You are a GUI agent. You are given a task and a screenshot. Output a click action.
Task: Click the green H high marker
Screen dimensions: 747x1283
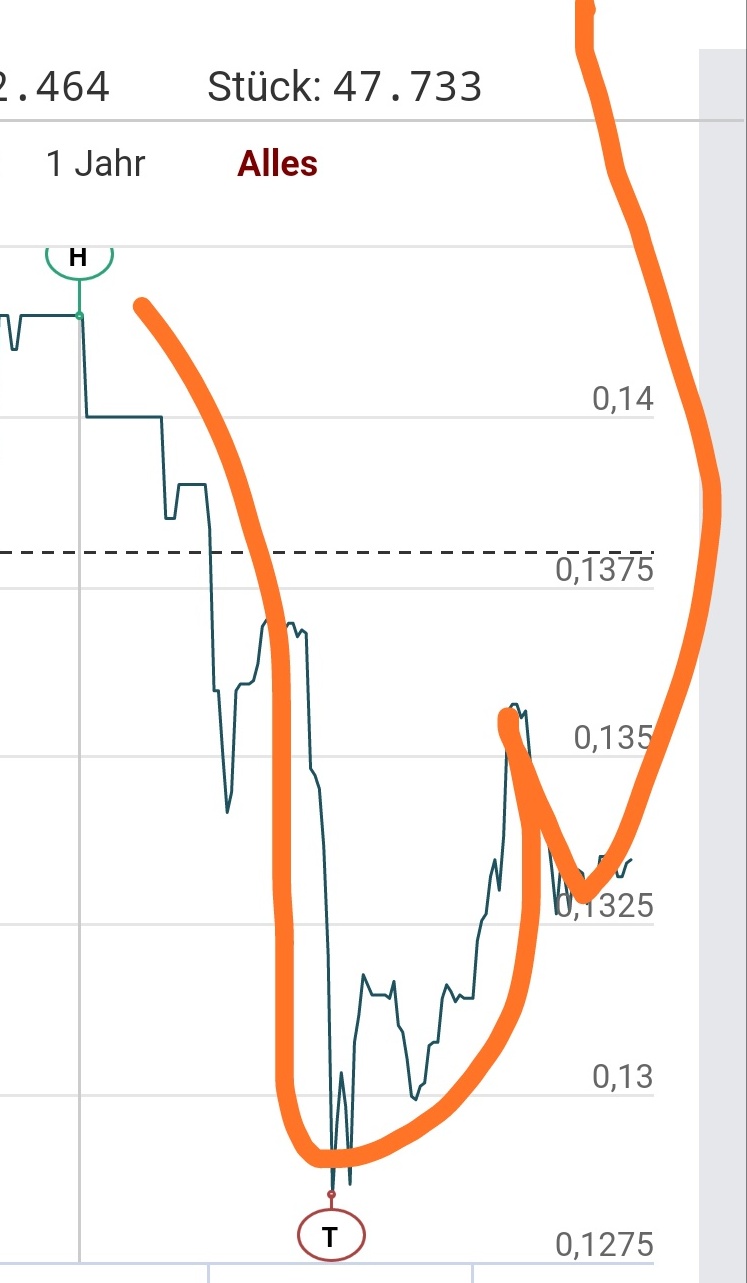pos(78,258)
